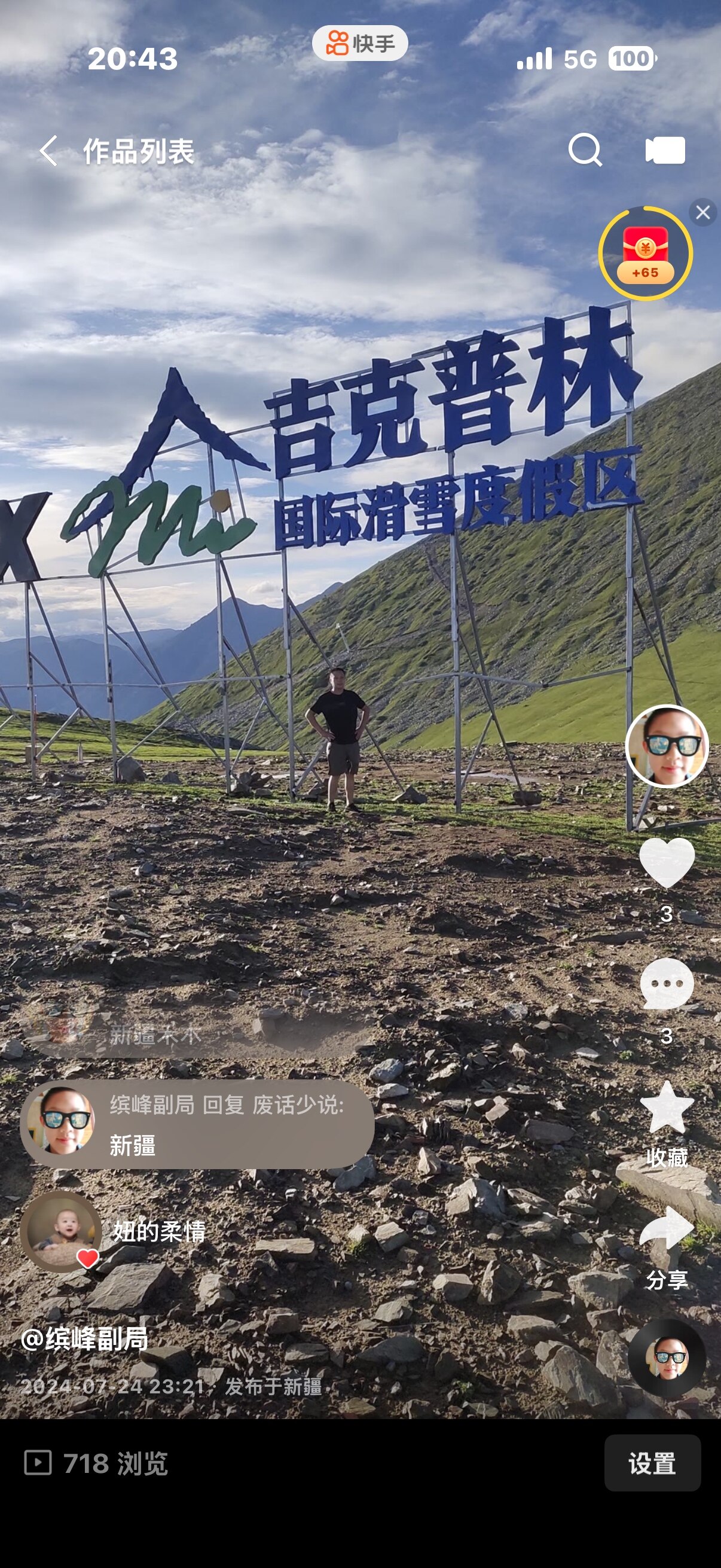View the 718 浏览 view stats
The image size is (721, 1568).
coord(97,1463)
